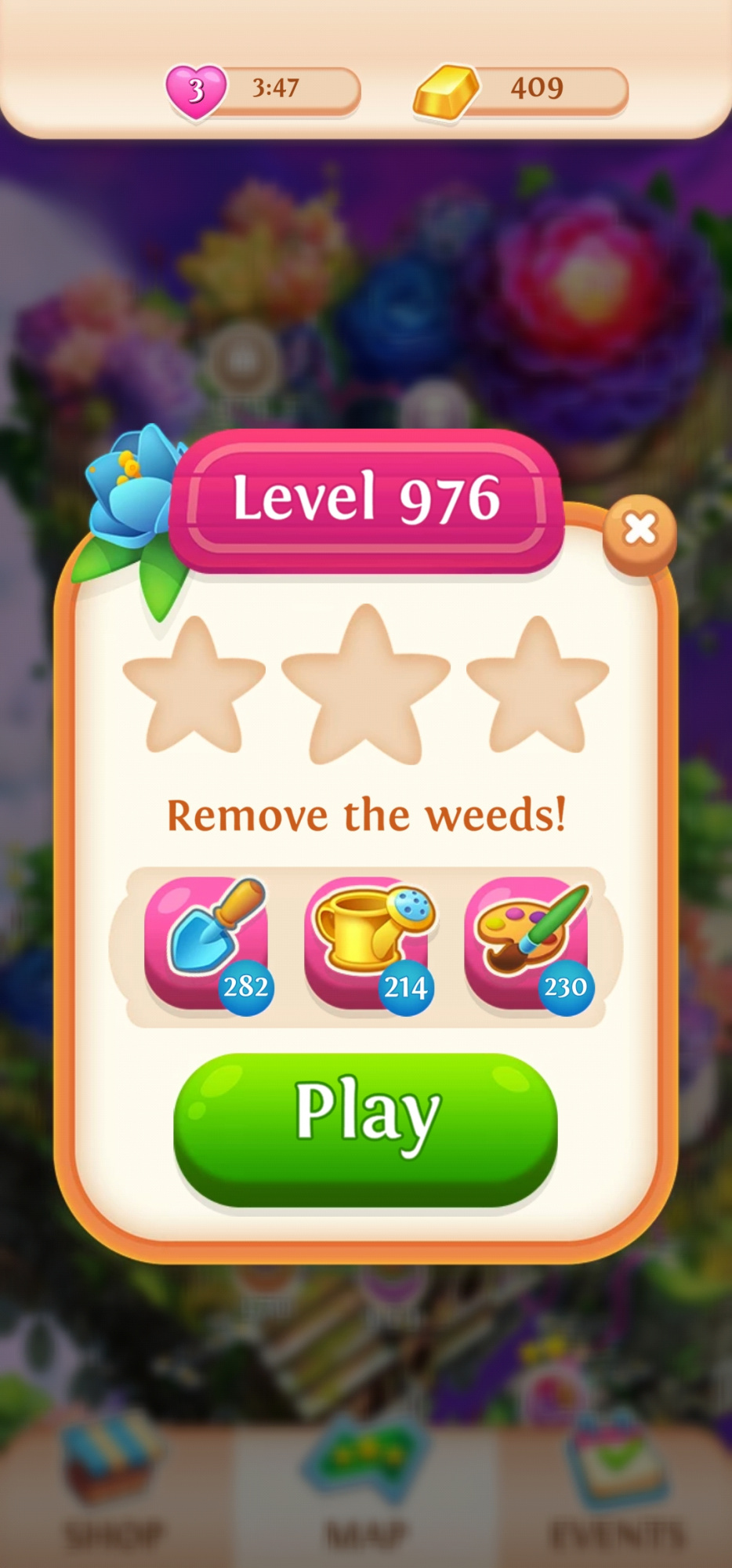Screen dimensions: 732x1568
Task: Close the Level 976 dialog
Action: pyautogui.click(x=640, y=531)
